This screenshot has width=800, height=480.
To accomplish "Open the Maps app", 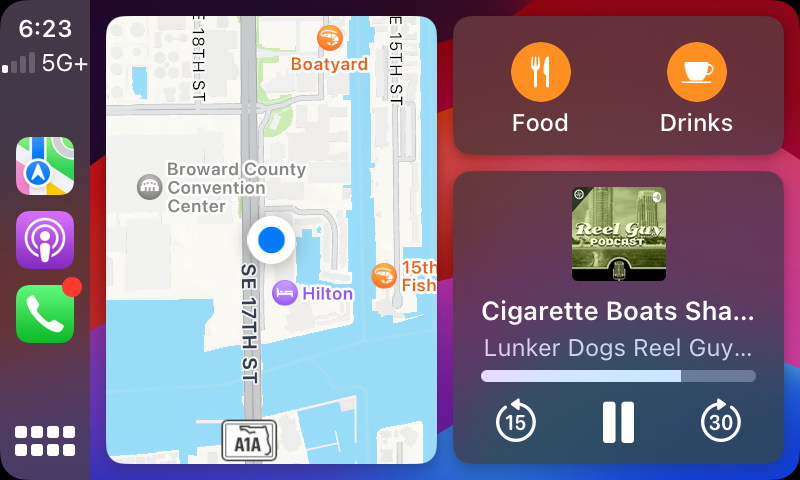I will pyautogui.click(x=45, y=166).
